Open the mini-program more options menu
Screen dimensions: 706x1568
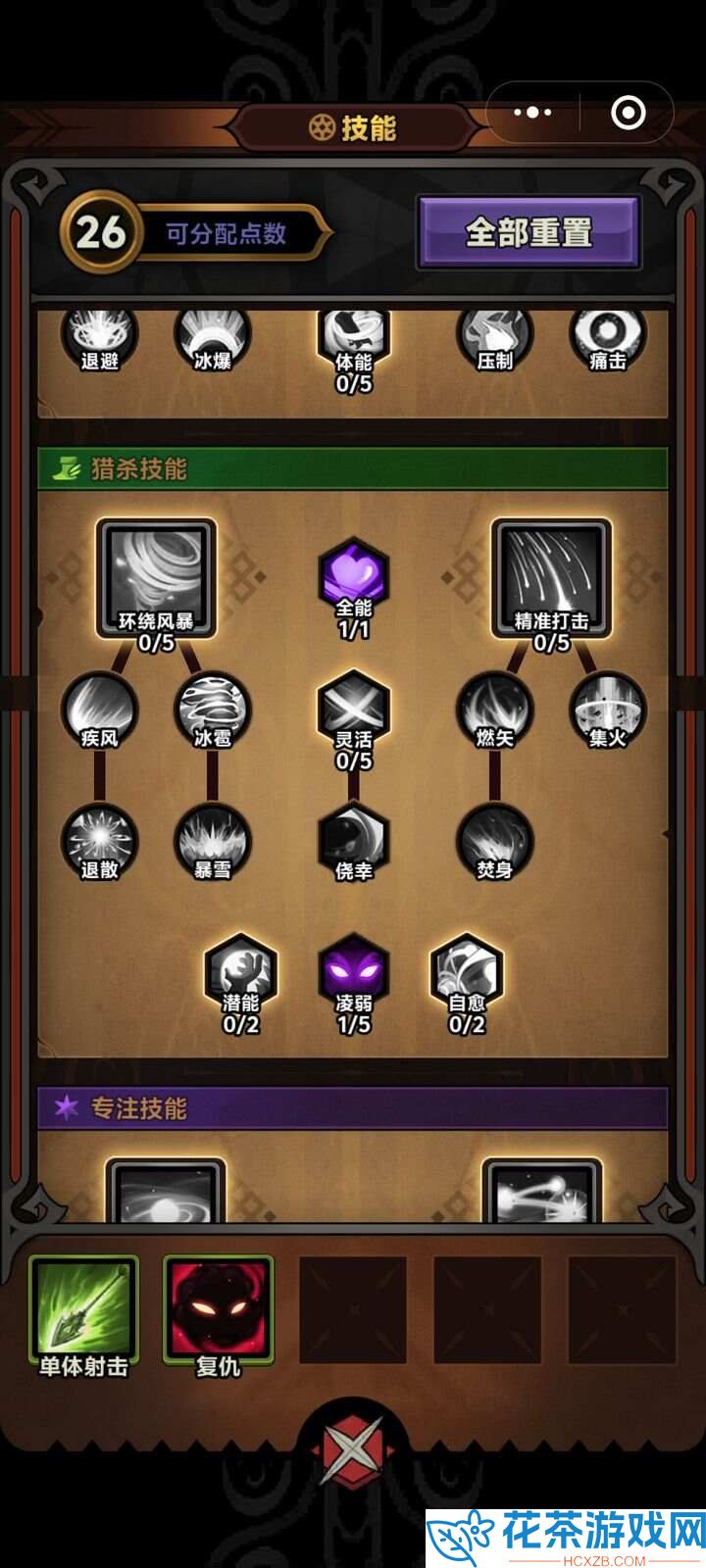532,113
